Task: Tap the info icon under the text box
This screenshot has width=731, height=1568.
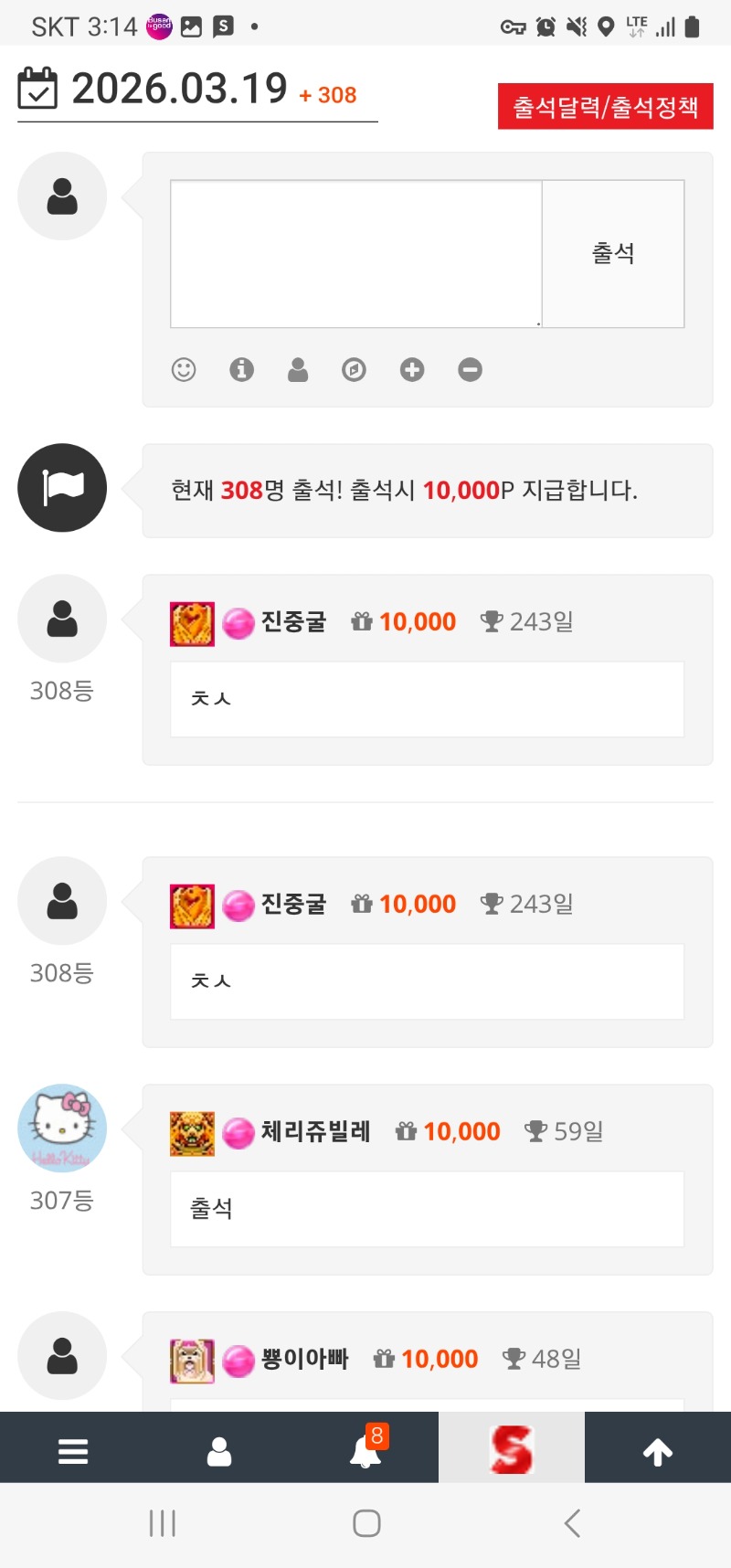Action: tap(241, 369)
